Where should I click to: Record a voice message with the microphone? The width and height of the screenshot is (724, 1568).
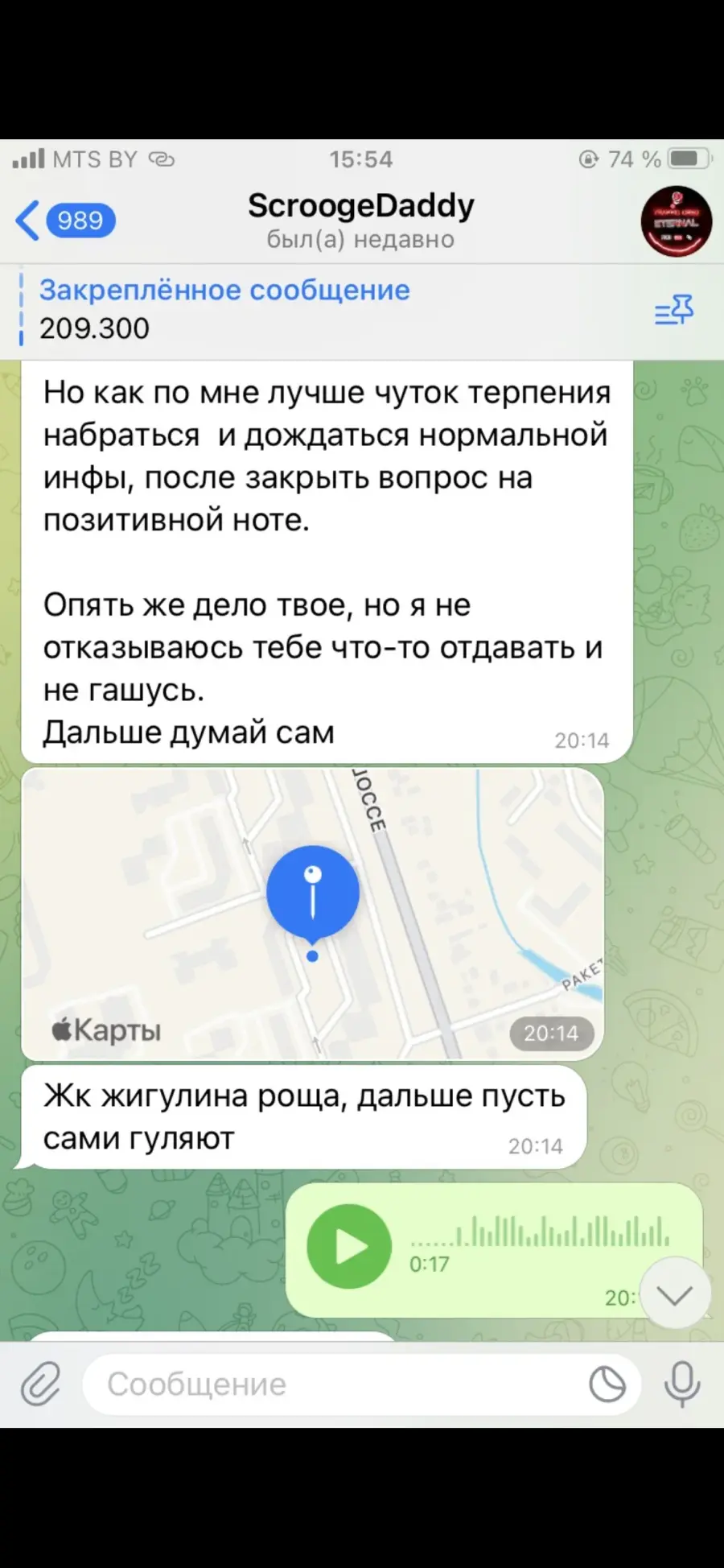coord(681,1384)
